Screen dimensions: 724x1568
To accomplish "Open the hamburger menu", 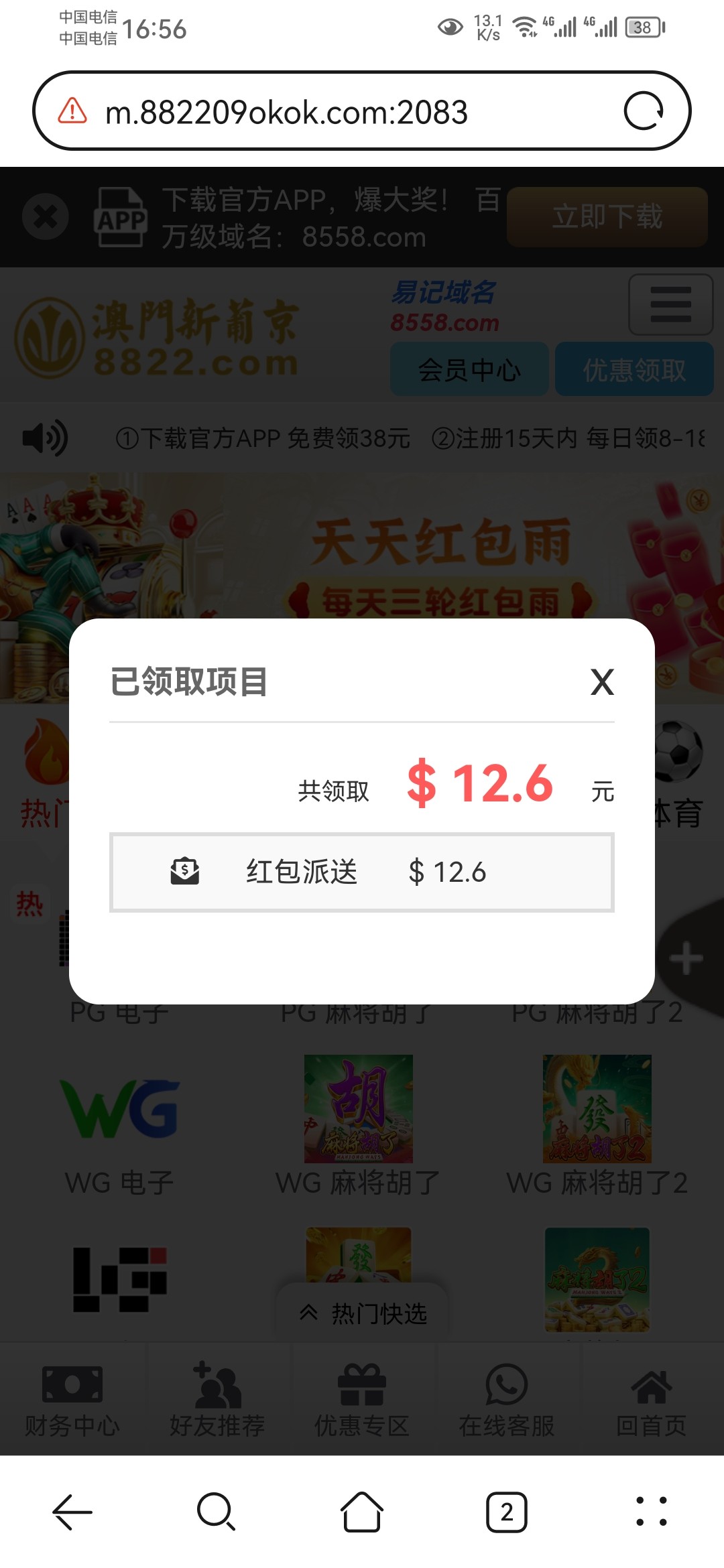I will (x=670, y=304).
